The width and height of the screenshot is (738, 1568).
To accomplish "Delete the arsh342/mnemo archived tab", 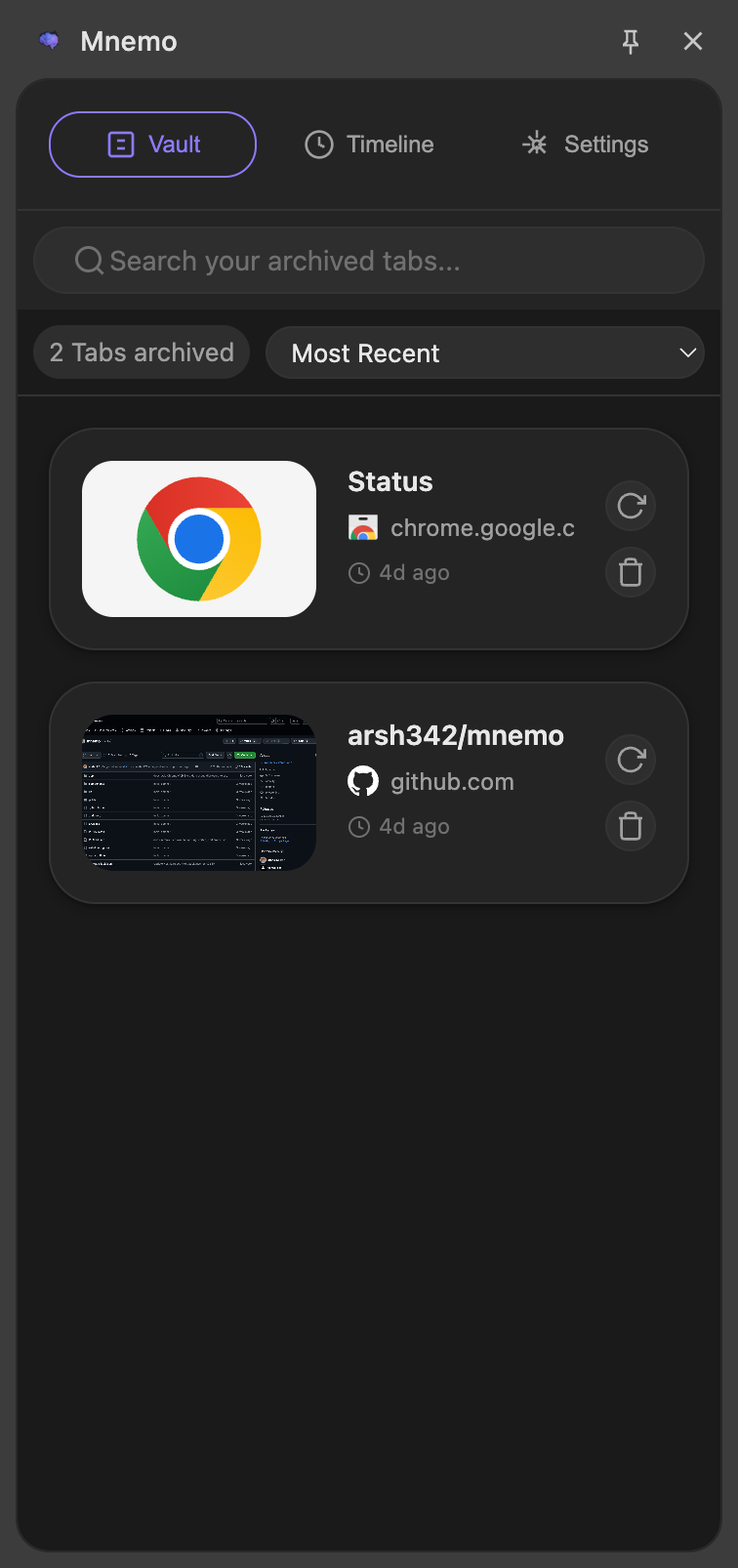I will coord(630,826).
